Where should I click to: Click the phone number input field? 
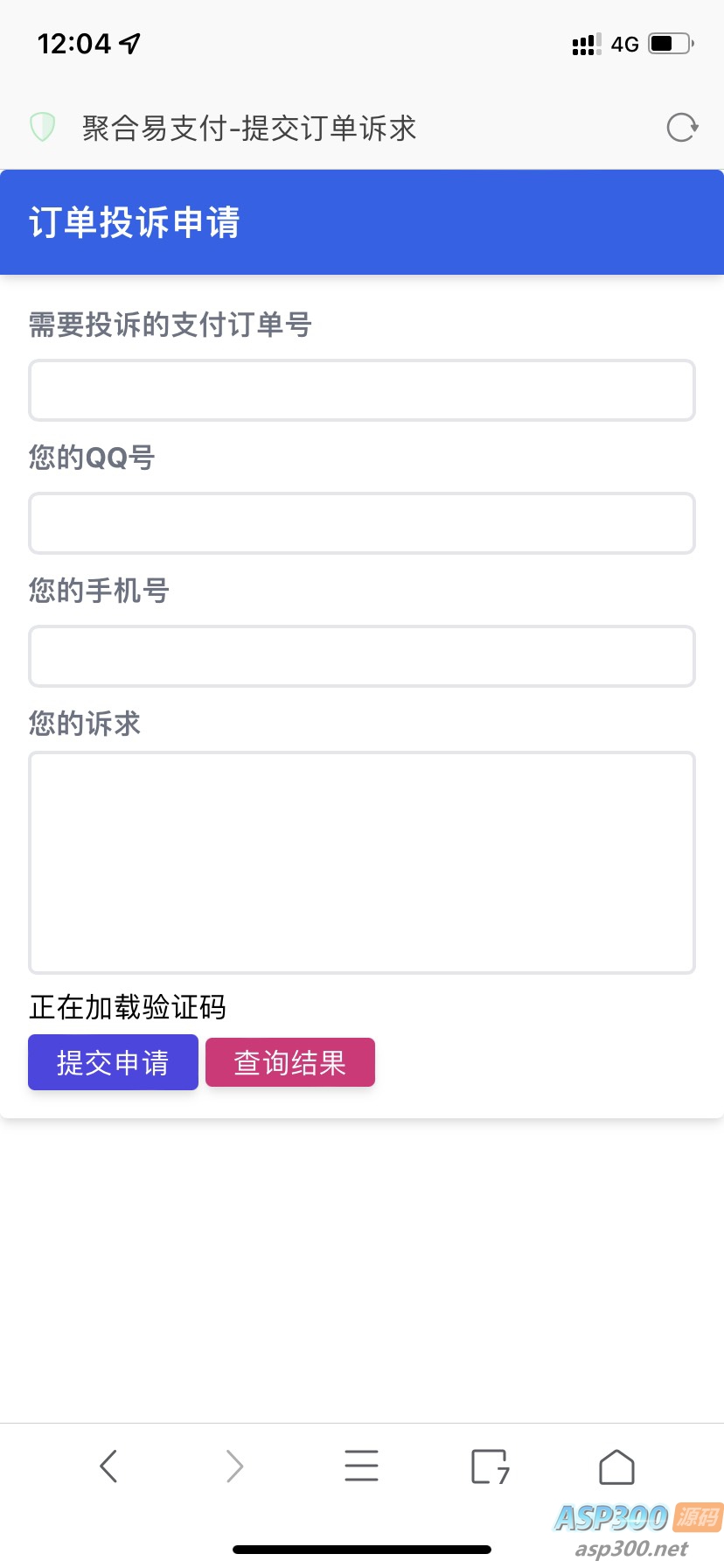(361, 656)
